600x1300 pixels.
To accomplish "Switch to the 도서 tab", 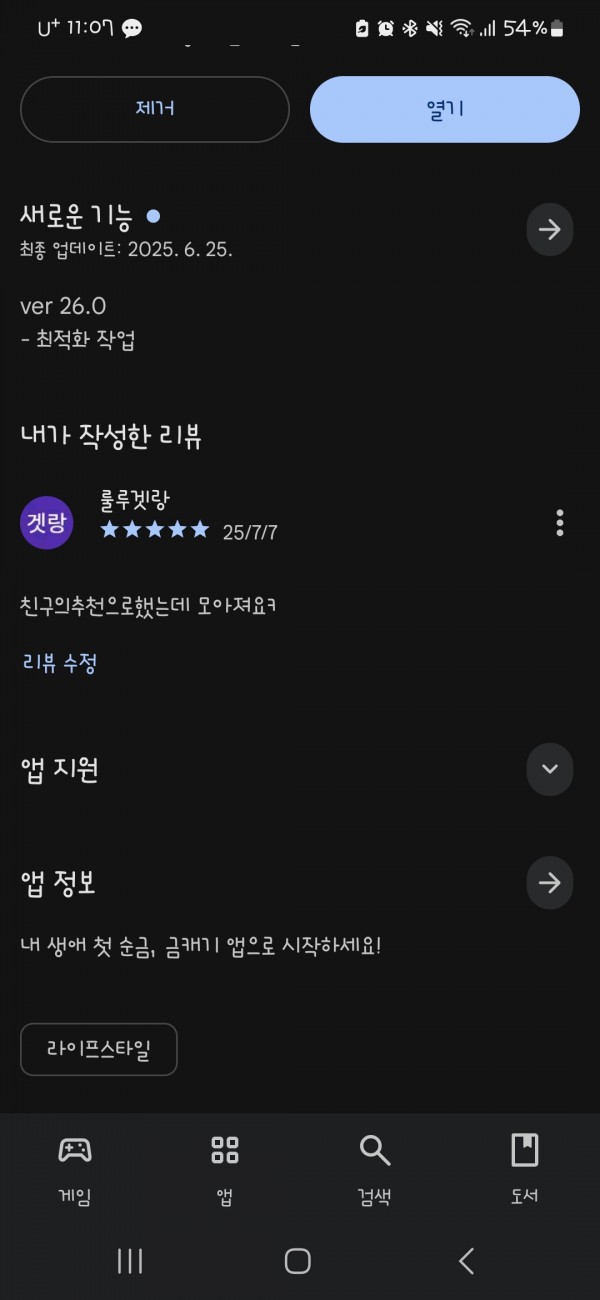I will 525,1168.
